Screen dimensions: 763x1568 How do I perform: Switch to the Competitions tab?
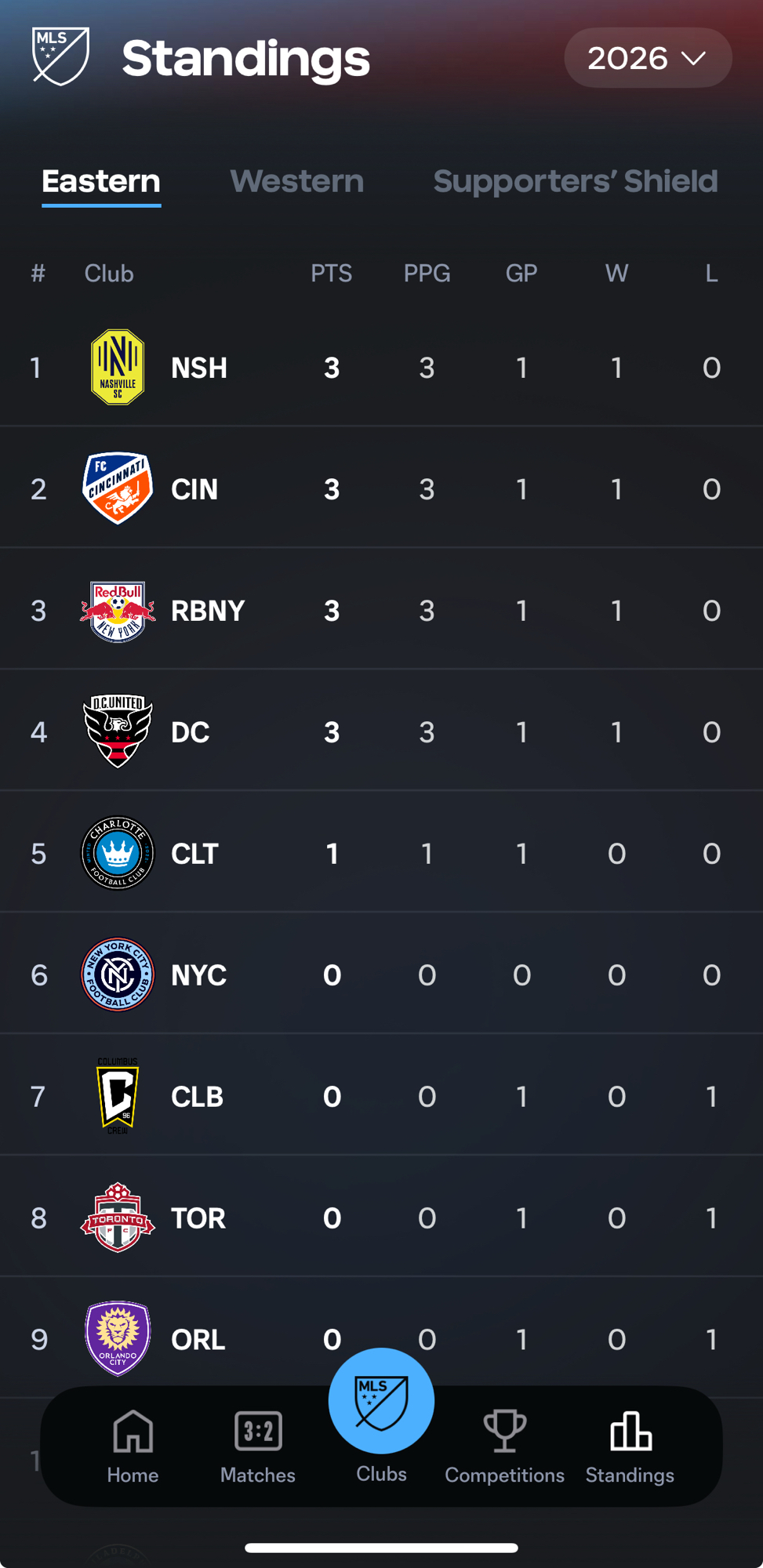(x=504, y=1446)
